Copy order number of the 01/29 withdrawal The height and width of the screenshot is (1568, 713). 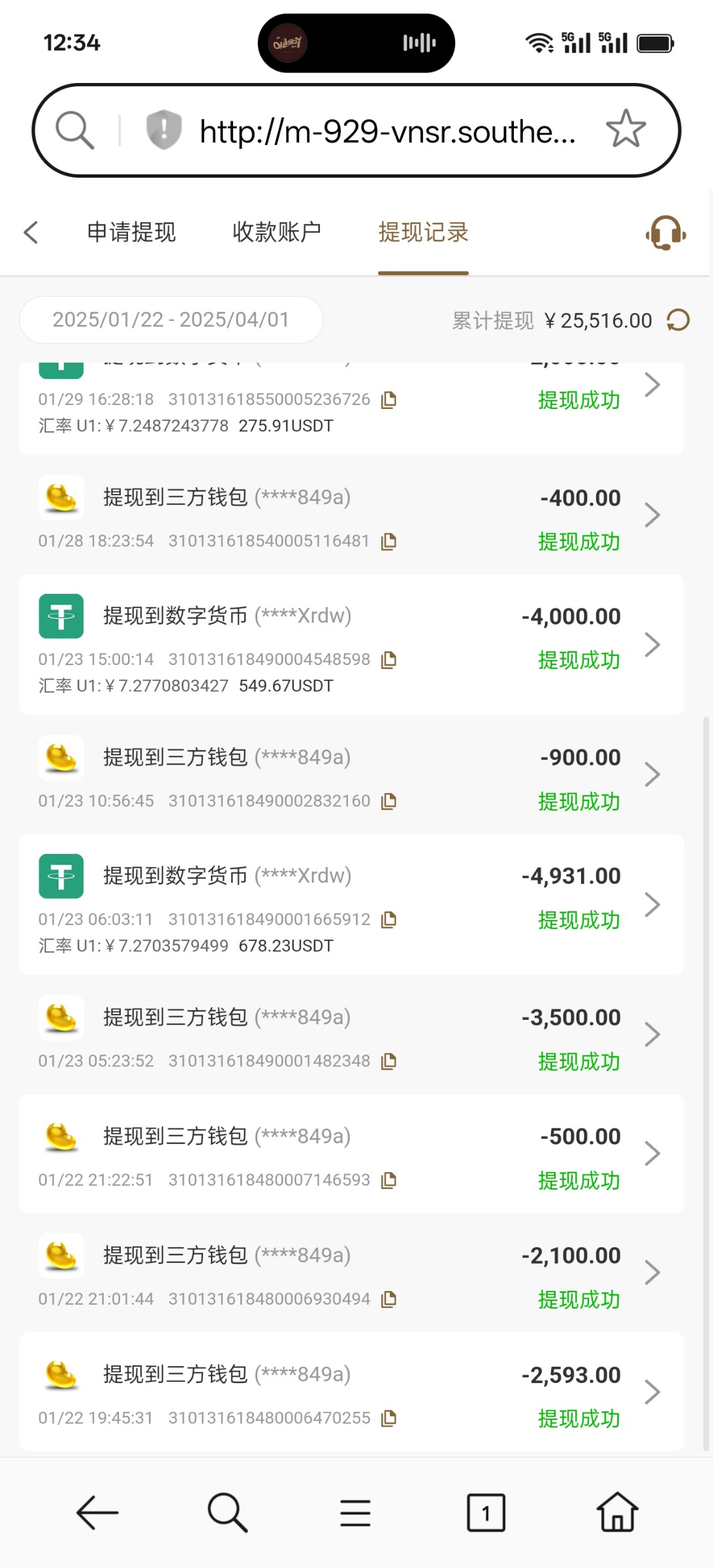pos(388,399)
